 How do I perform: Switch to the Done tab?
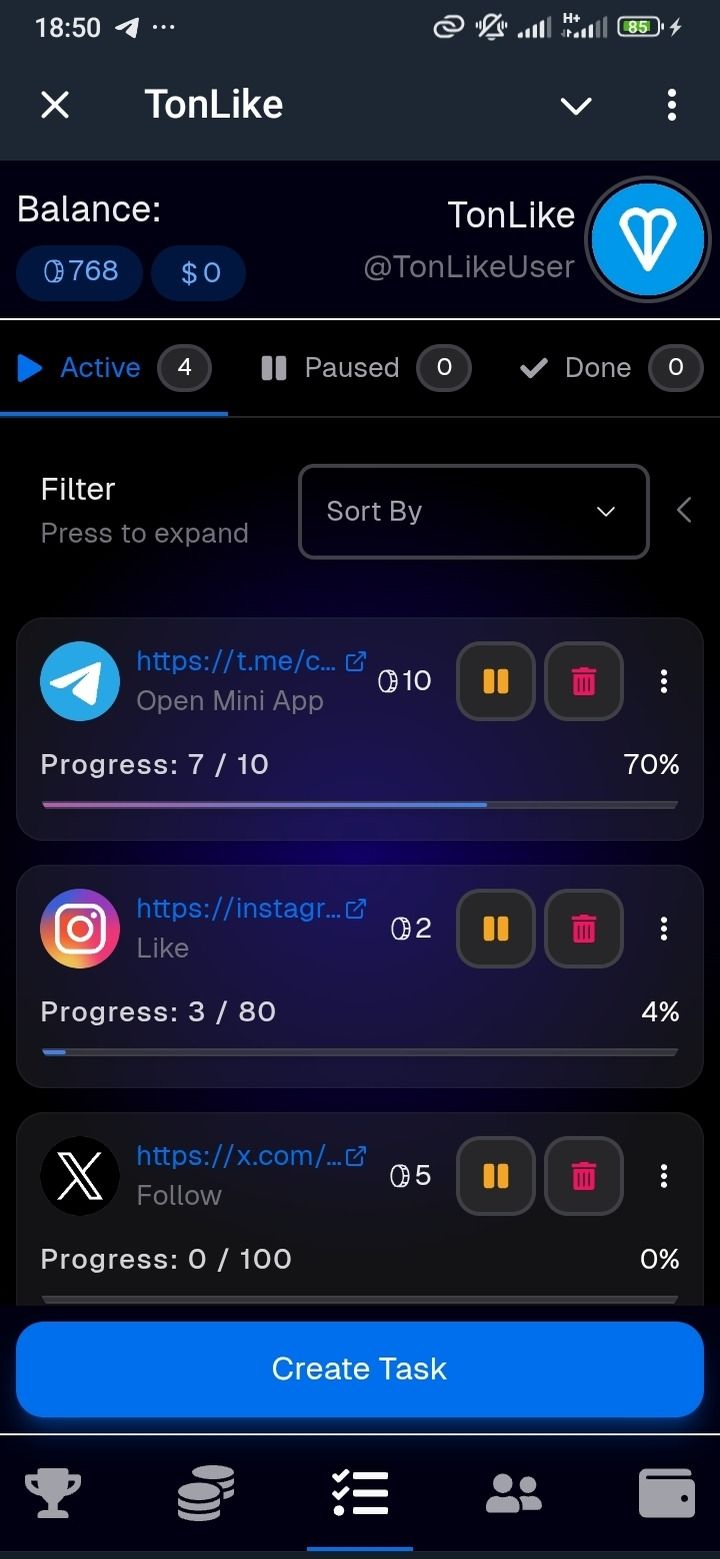point(597,368)
